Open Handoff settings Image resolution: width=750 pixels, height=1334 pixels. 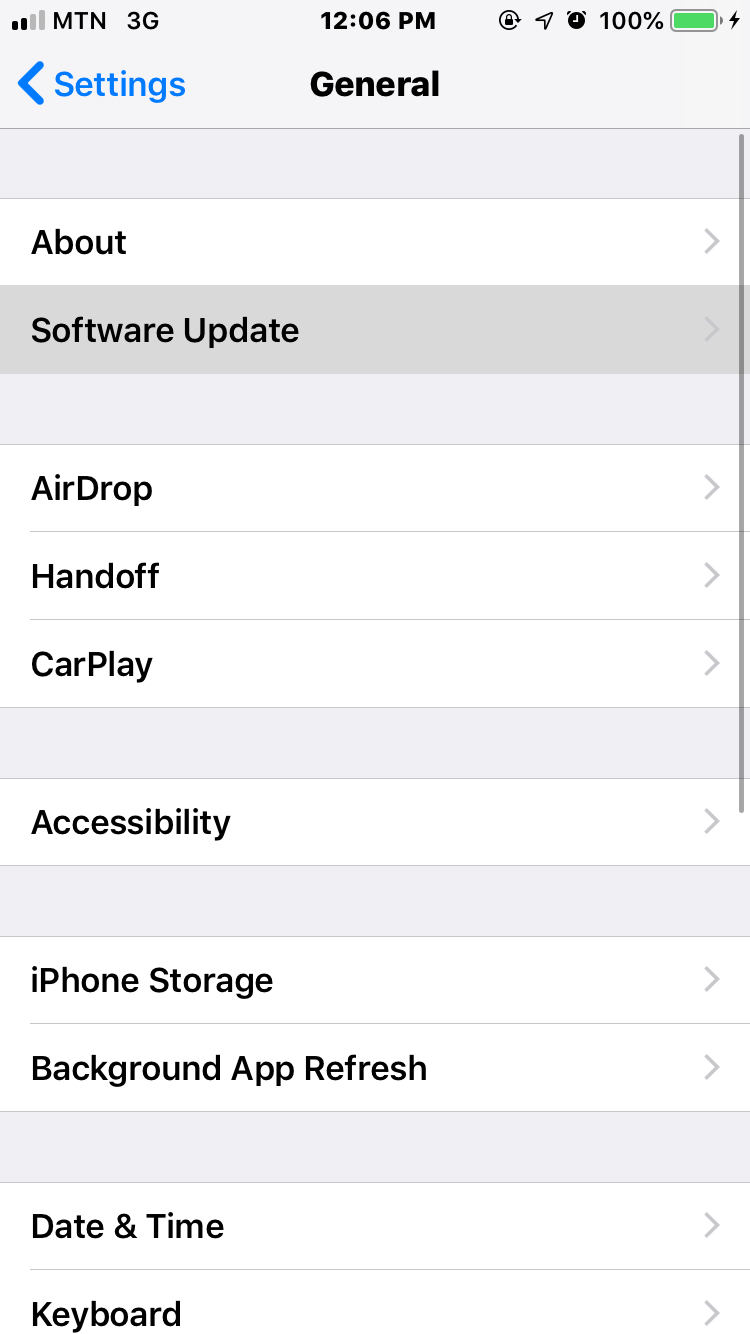375,576
